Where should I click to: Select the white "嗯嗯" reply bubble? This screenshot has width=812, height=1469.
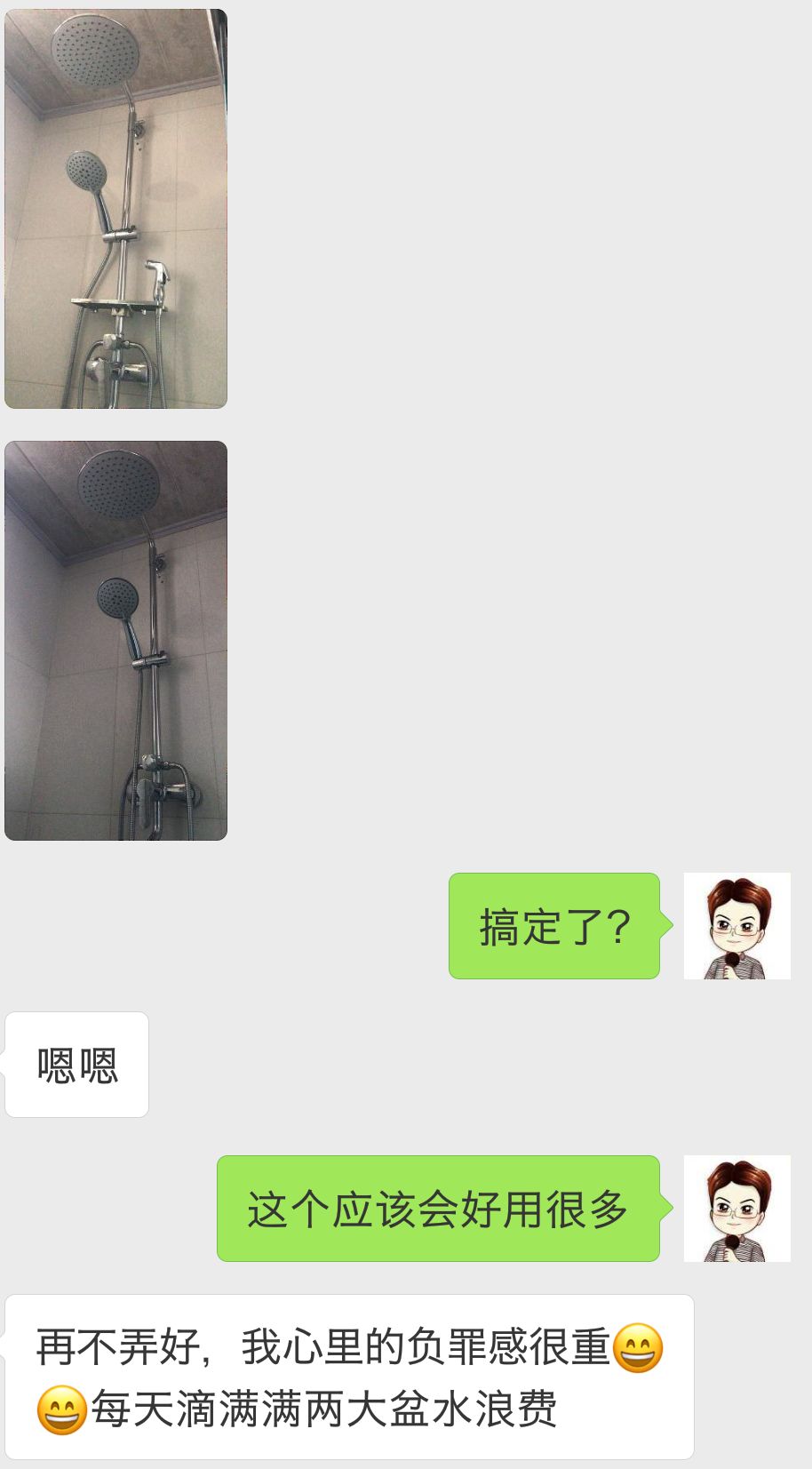(x=76, y=1065)
